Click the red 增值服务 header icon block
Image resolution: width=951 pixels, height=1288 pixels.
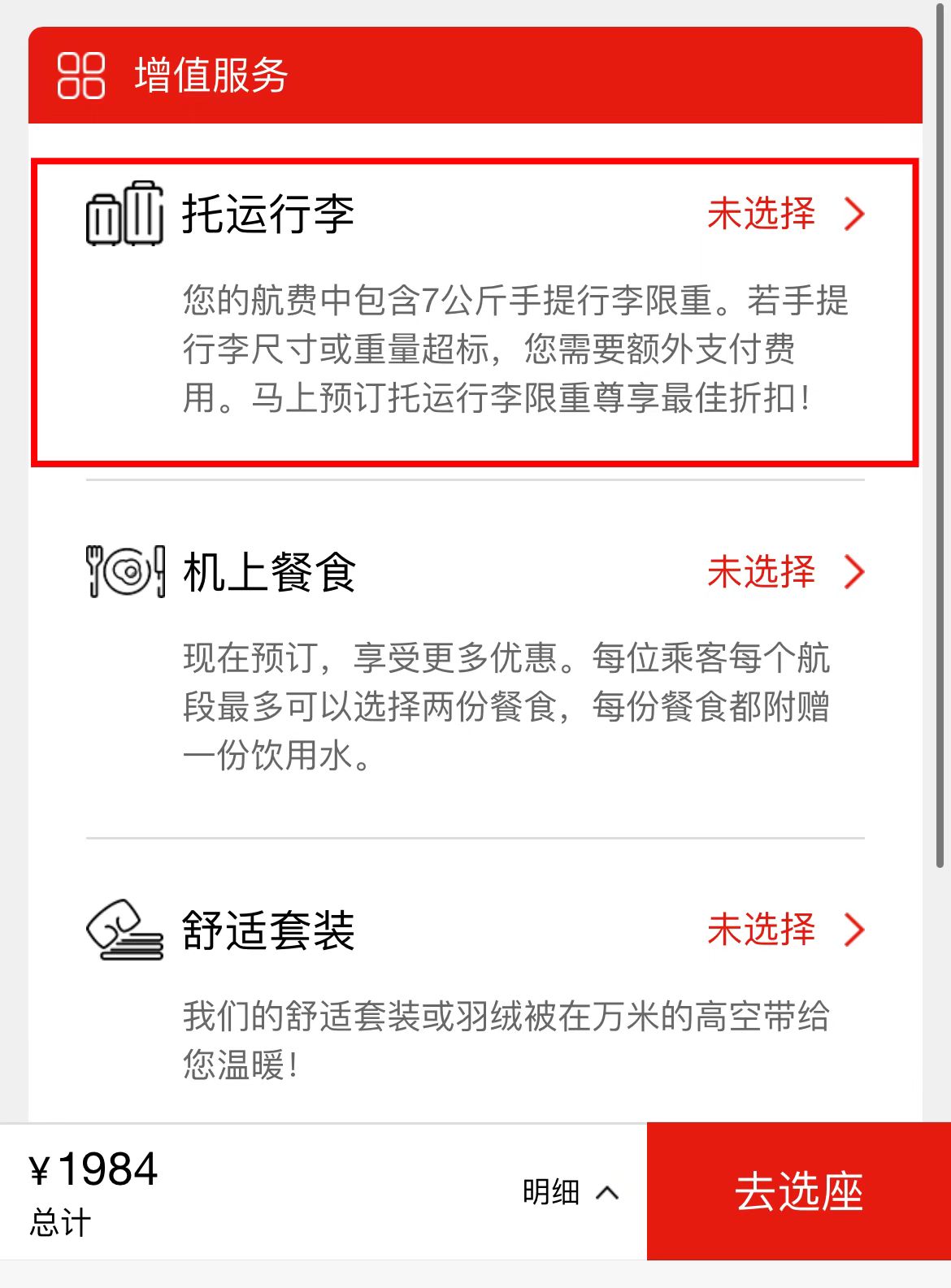80,77
